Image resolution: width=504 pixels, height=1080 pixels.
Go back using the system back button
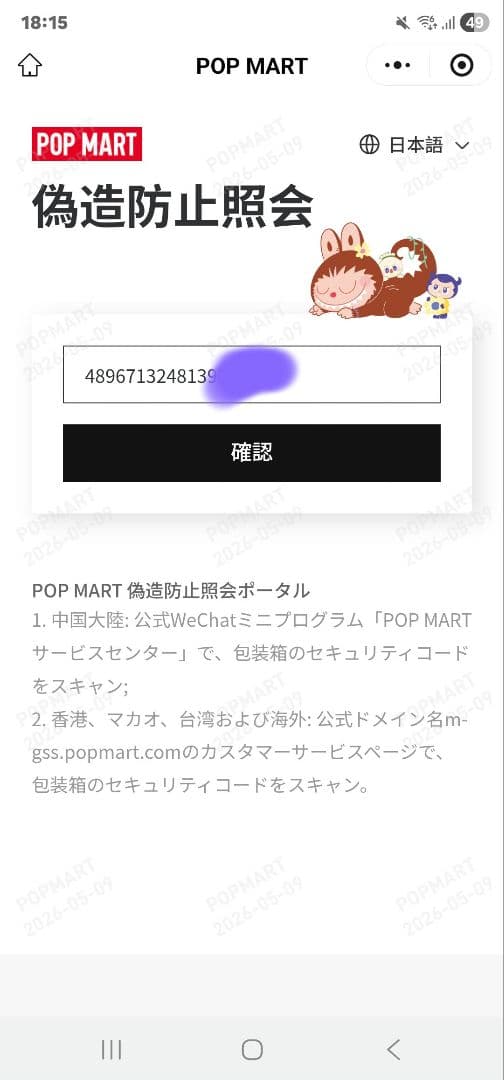click(x=392, y=1049)
